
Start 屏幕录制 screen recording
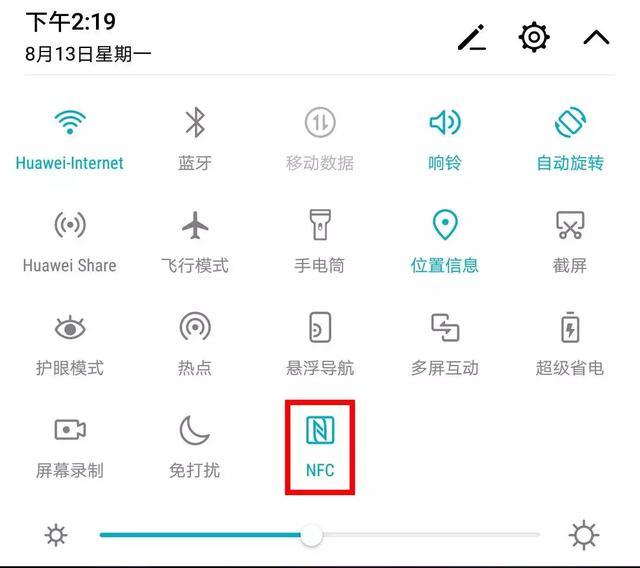click(70, 431)
